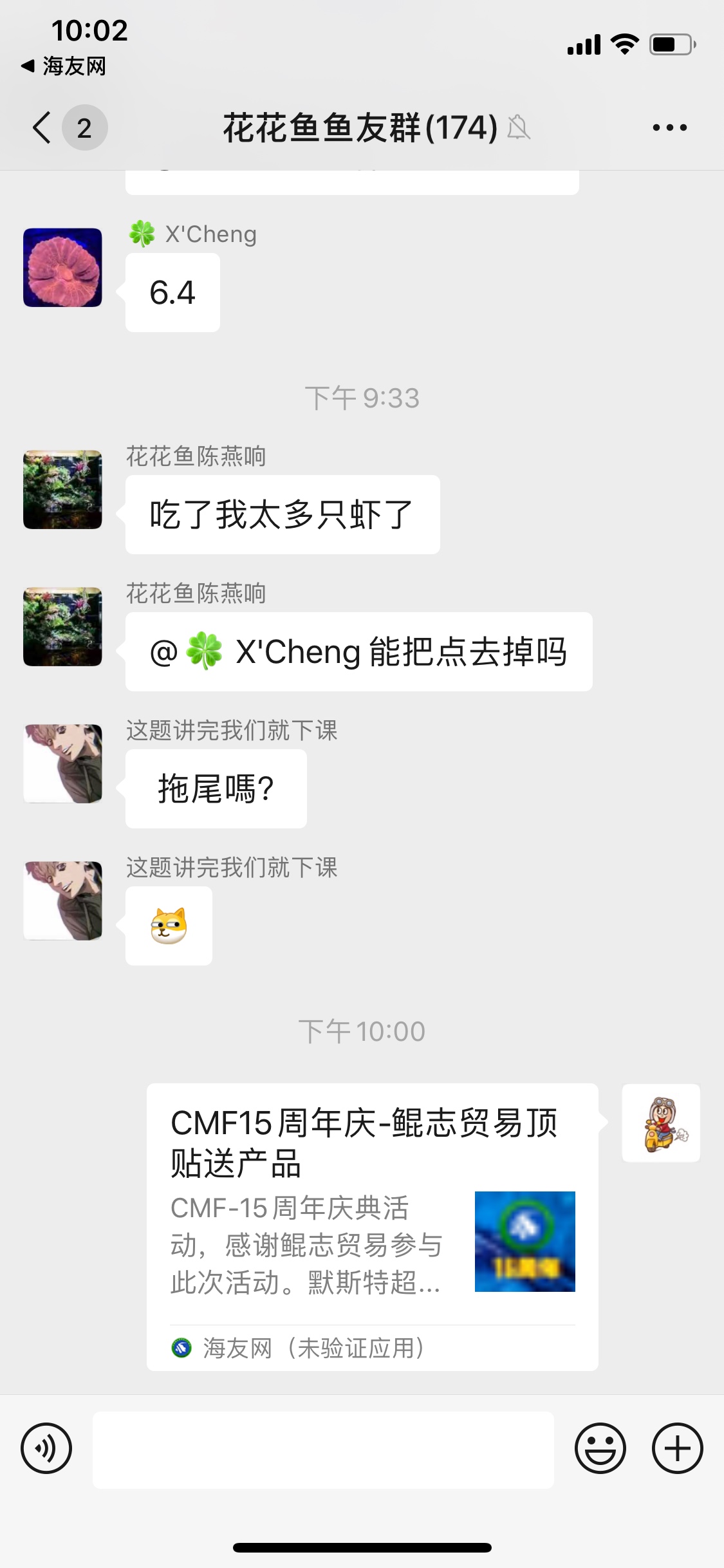Return to the 海友网 app
The image size is (724, 1568).
(64, 66)
